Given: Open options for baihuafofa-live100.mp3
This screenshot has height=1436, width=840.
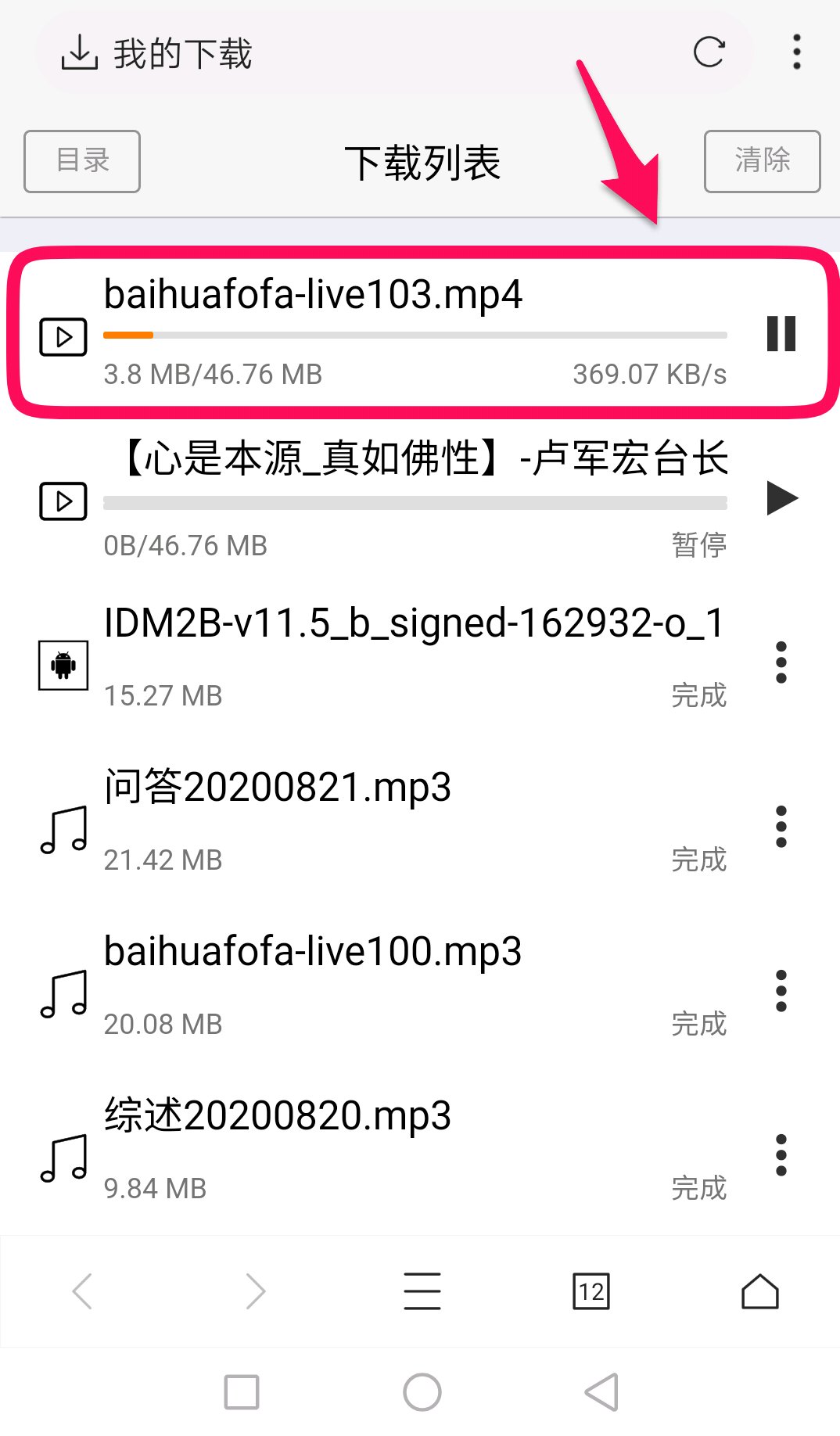Looking at the screenshot, I should (x=781, y=991).
